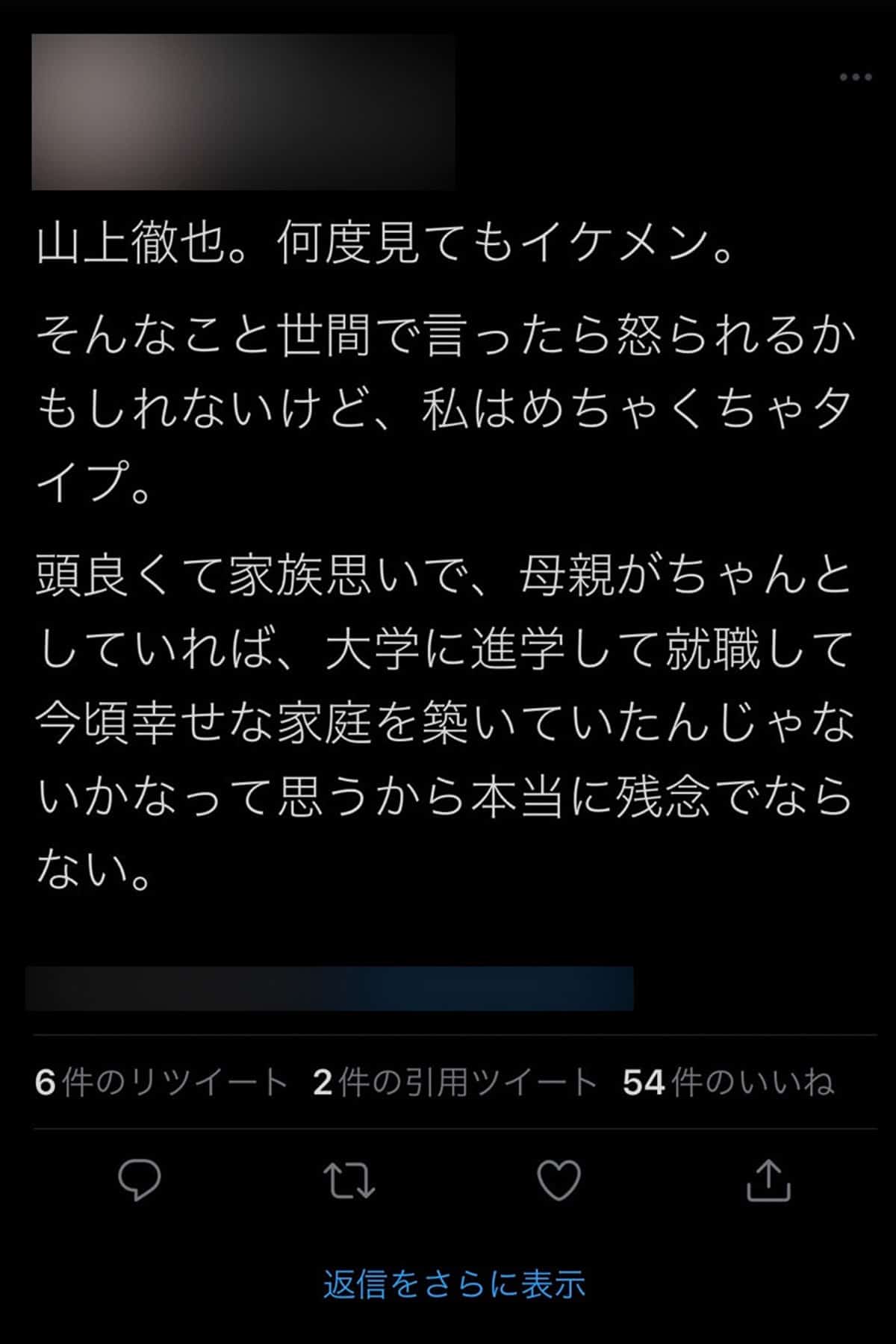Like this tweet with the heart
The width and height of the screenshot is (896, 1344).
[x=559, y=1180]
